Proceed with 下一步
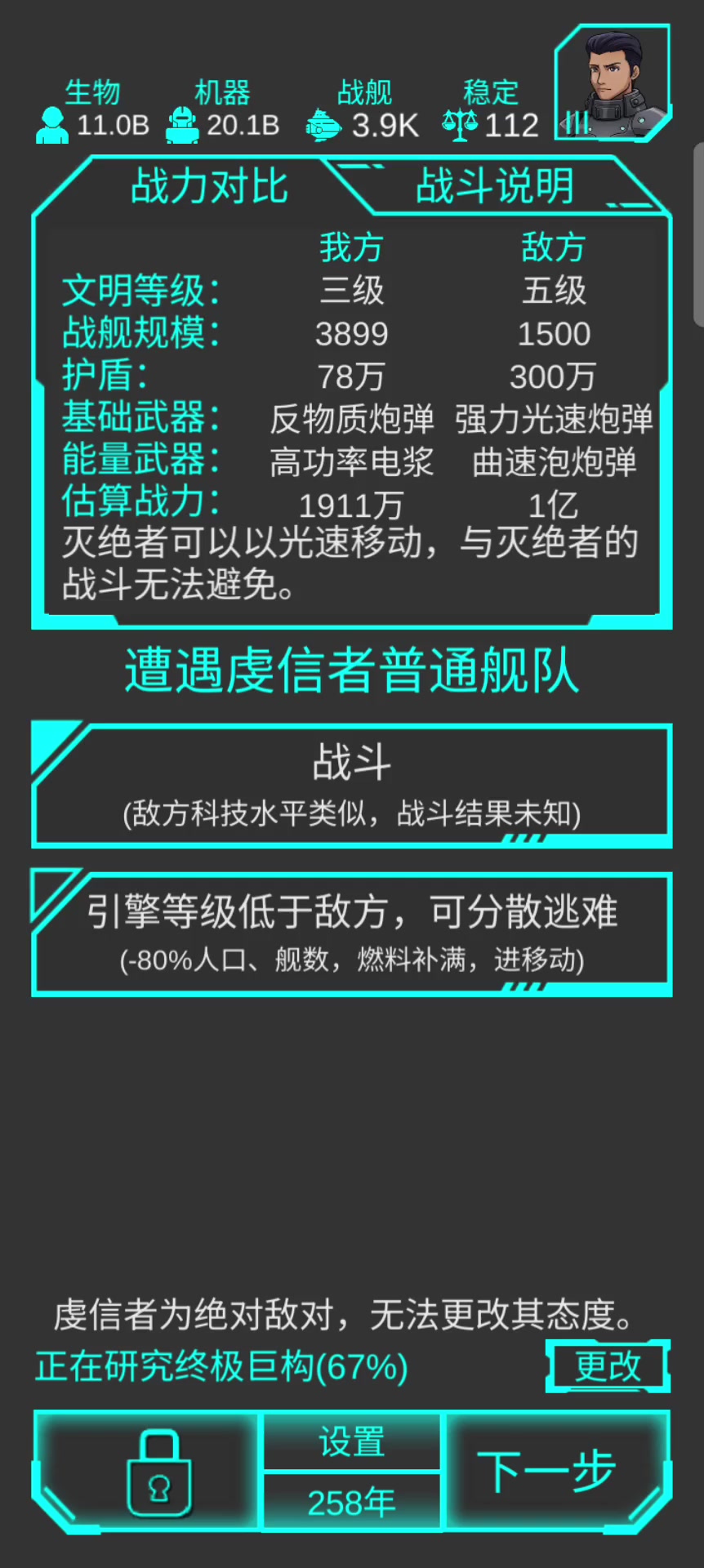Viewport: 704px width, 1568px height. (547, 1472)
